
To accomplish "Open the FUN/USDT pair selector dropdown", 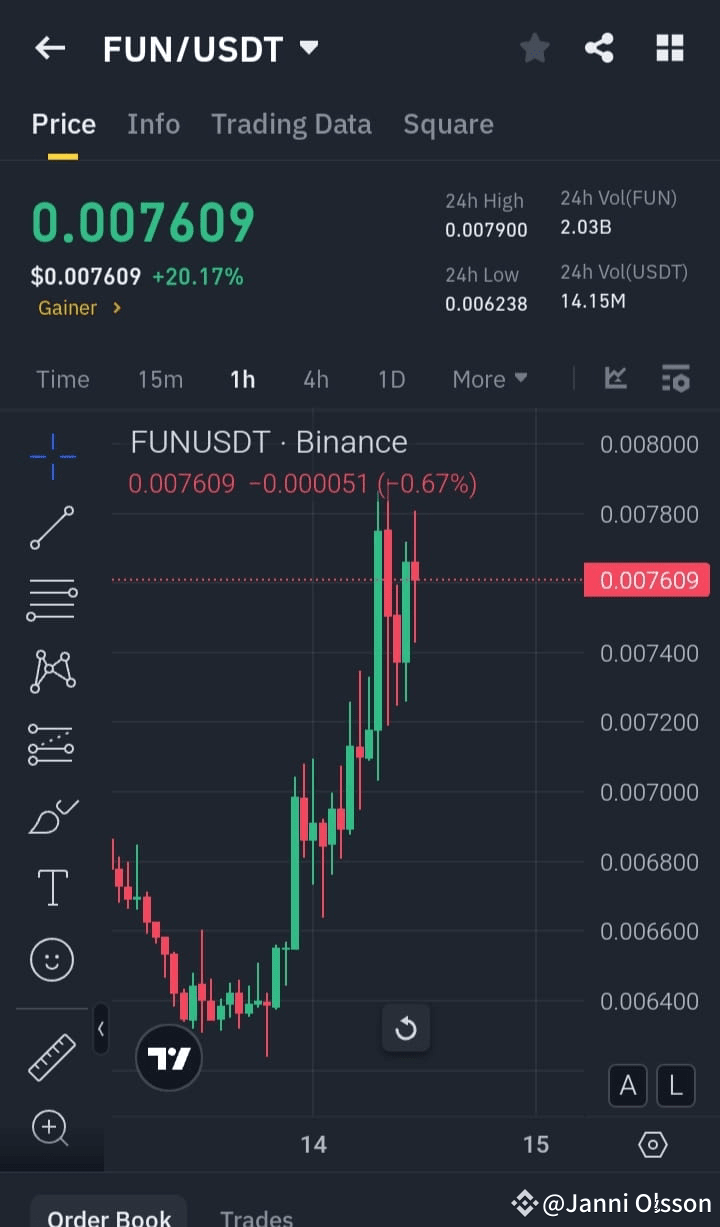I will click(x=309, y=47).
